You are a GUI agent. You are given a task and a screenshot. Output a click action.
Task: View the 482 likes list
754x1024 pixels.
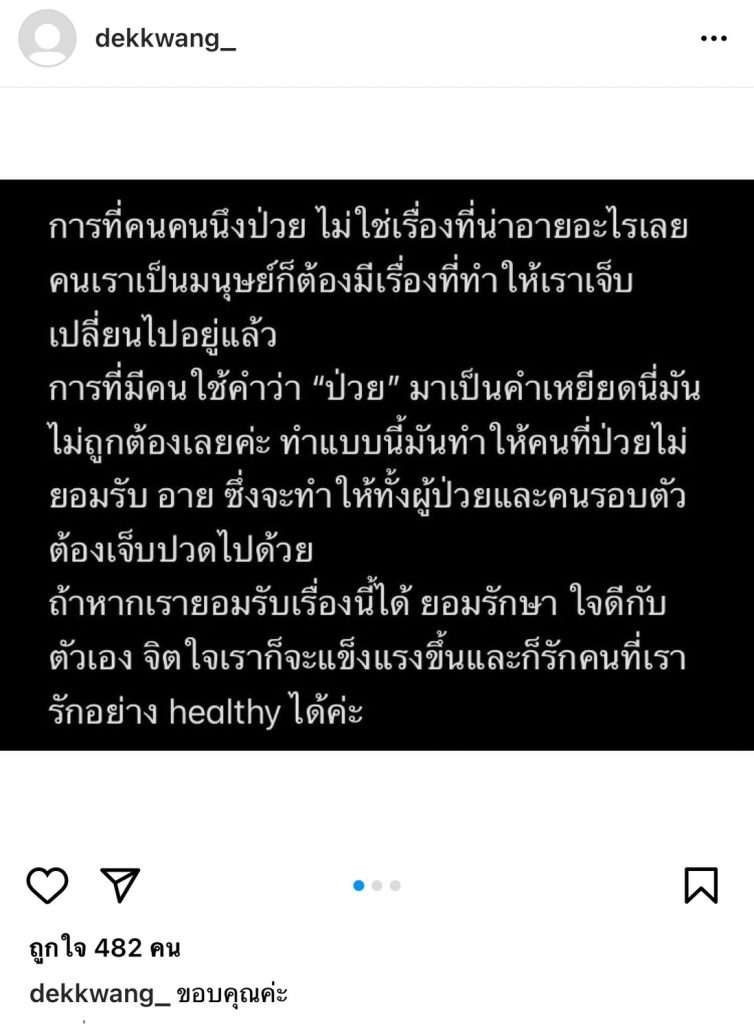click(105, 948)
